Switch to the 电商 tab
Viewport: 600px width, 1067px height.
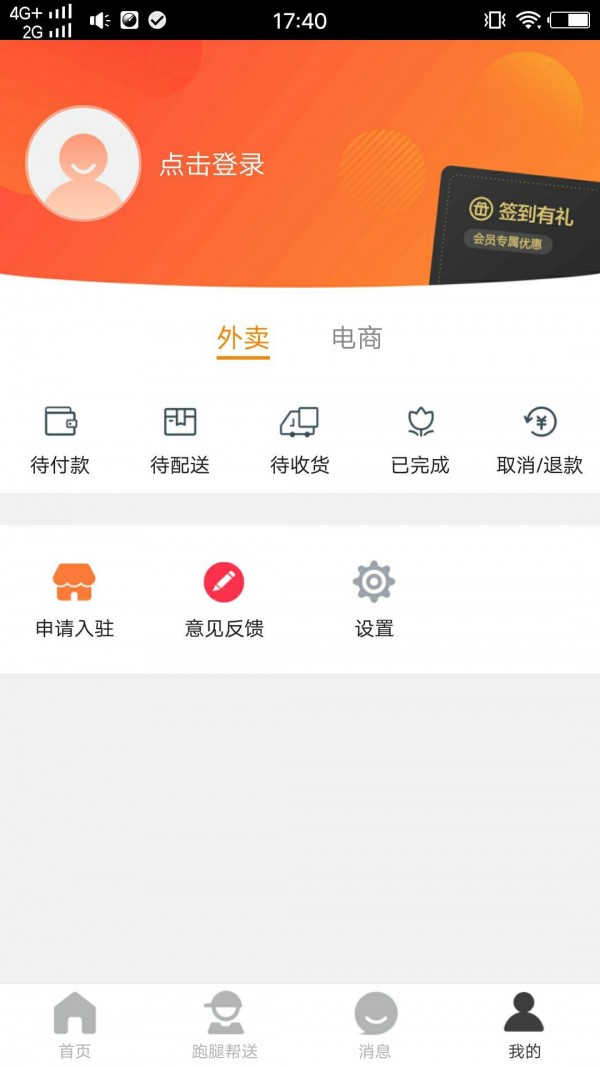click(357, 339)
